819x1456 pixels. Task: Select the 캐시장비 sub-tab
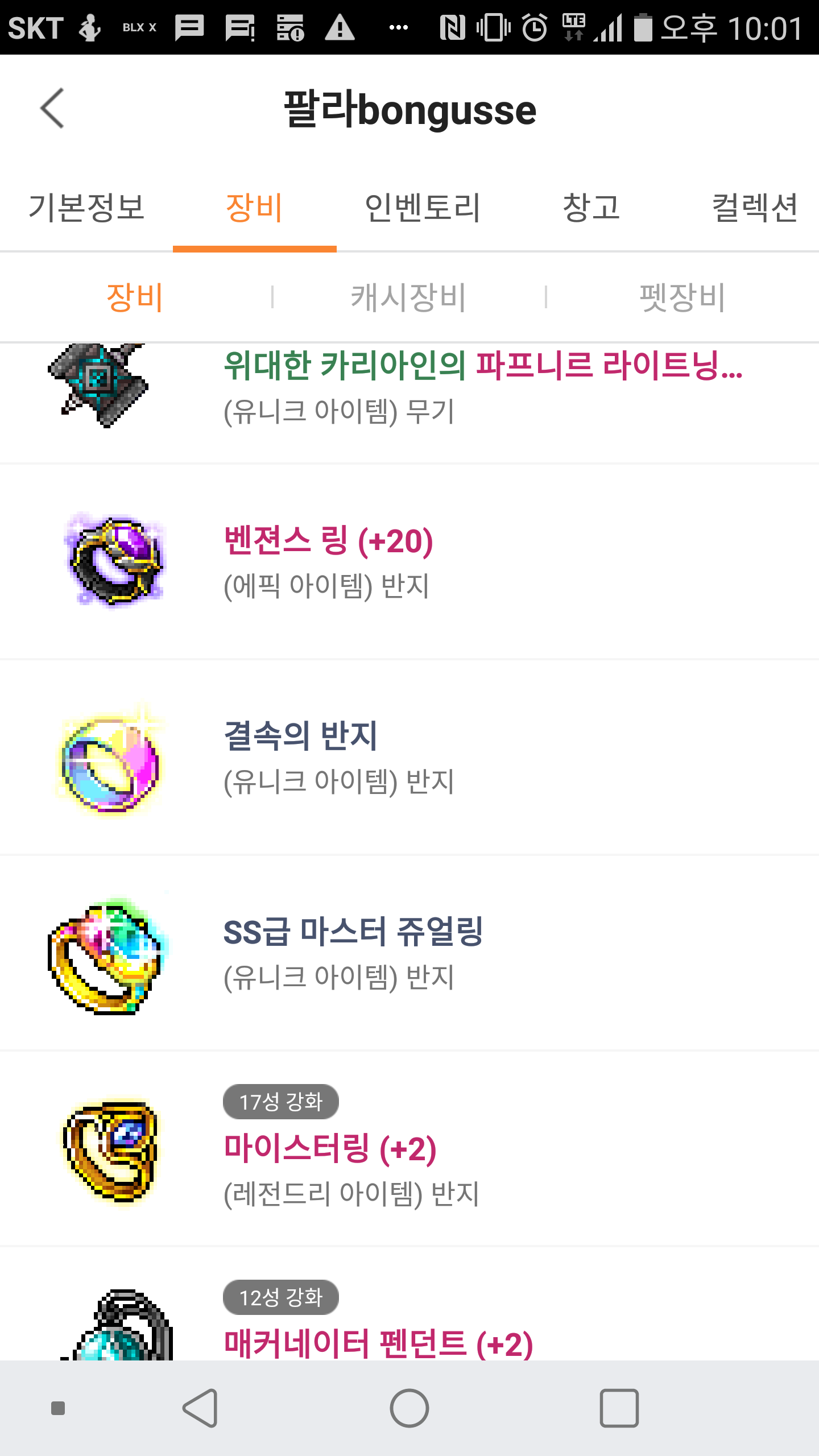point(411,296)
